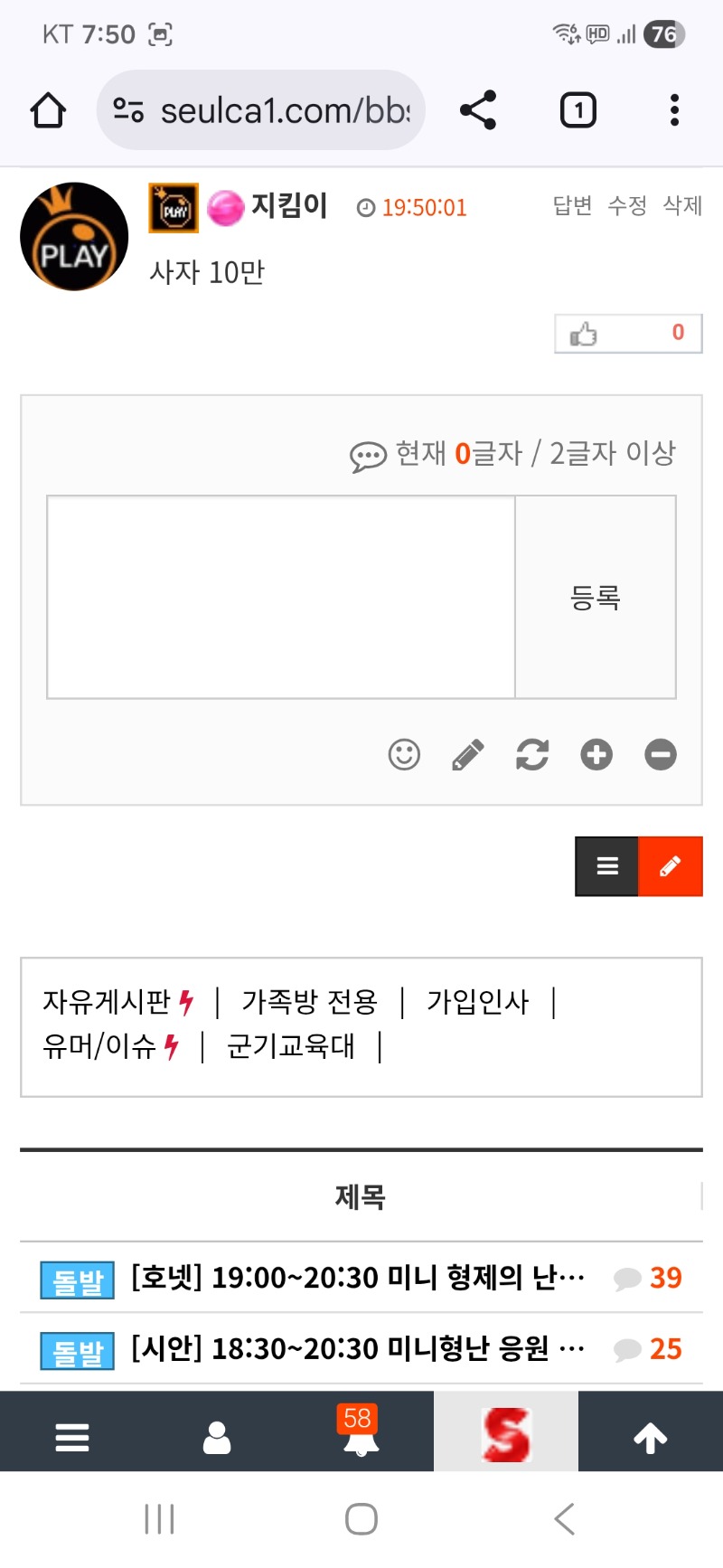This screenshot has width=723, height=1568.
Task: Open the emoticon picker
Action: (x=404, y=754)
